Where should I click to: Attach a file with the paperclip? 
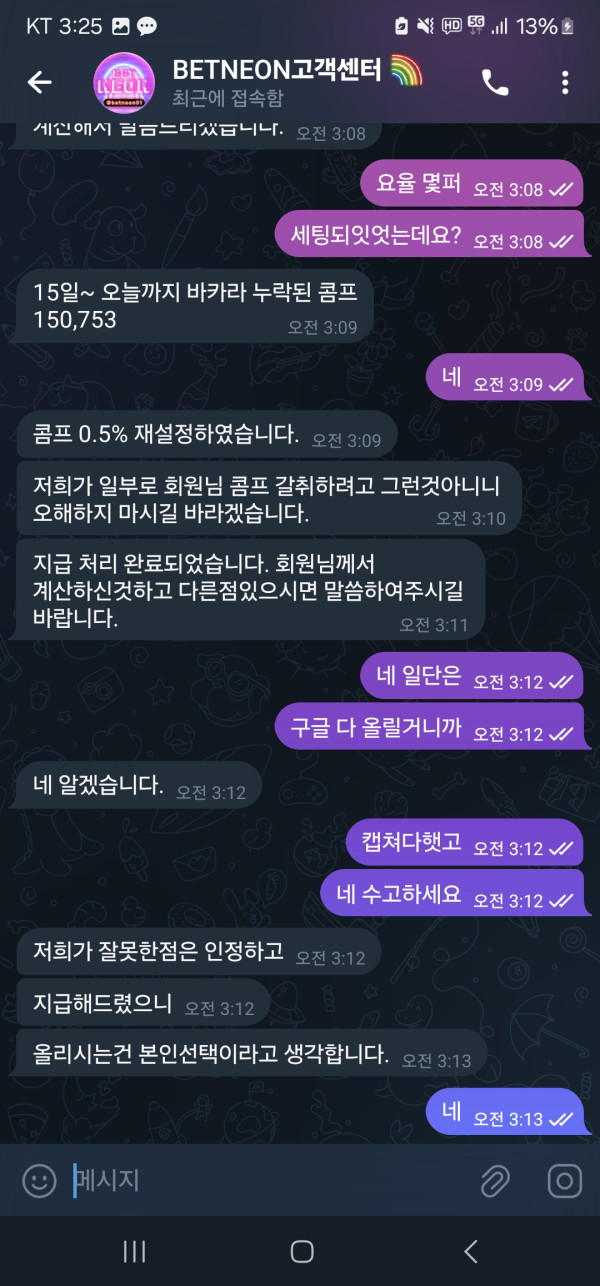pyautogui.click(x=495, y=1181)
